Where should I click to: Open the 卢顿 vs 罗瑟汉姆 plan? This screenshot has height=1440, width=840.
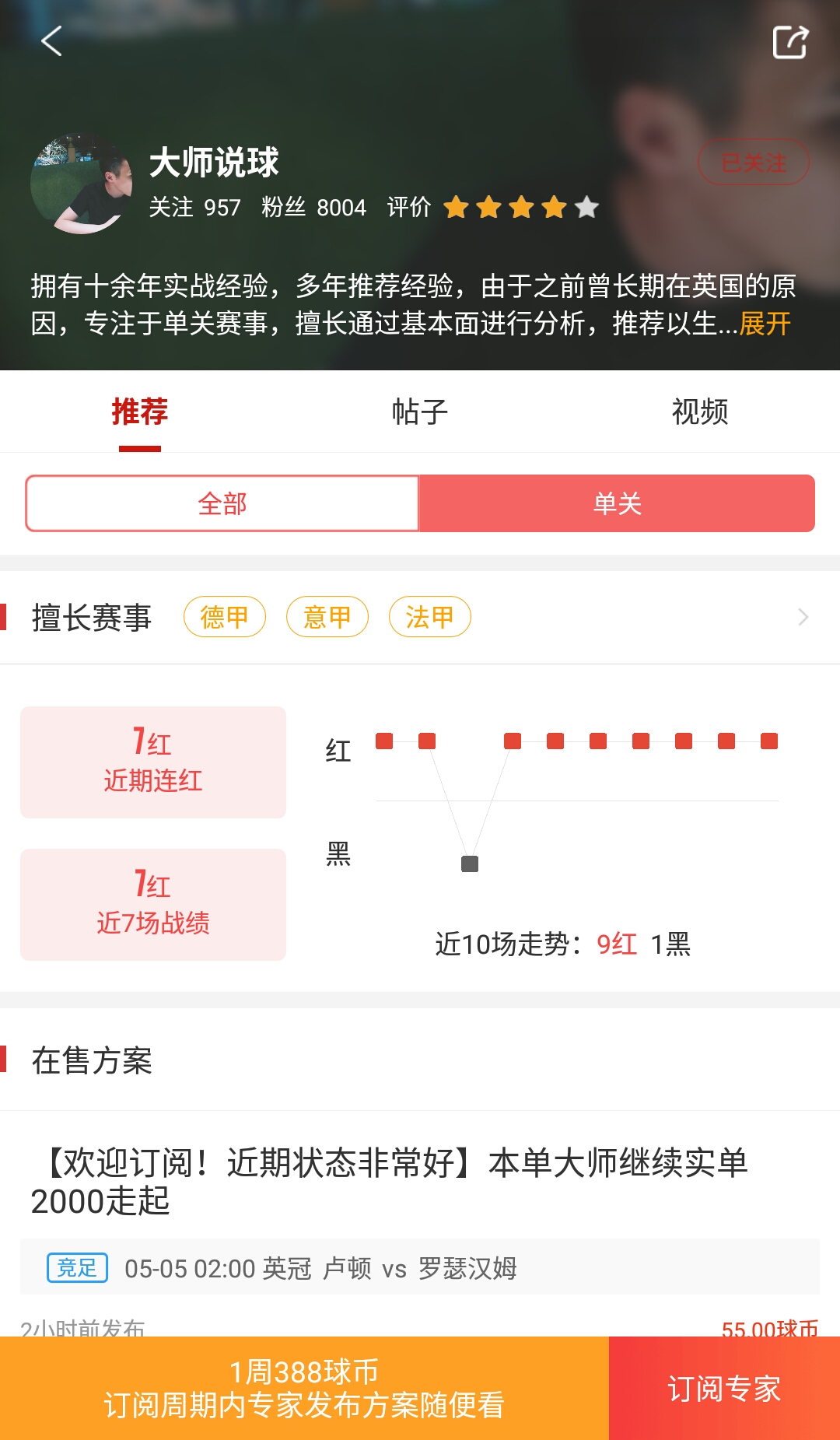point(420,1267)
